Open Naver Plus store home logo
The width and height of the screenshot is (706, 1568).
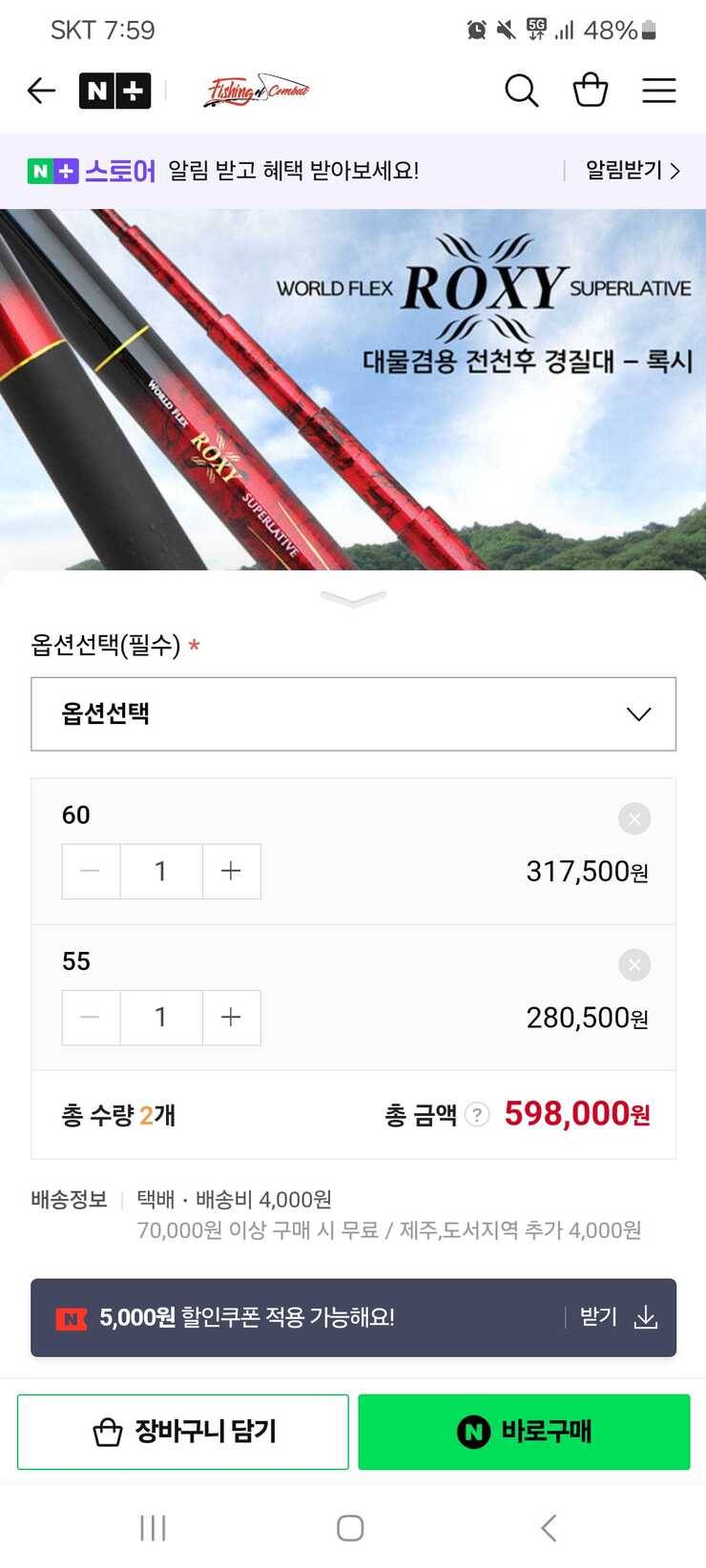114,91
